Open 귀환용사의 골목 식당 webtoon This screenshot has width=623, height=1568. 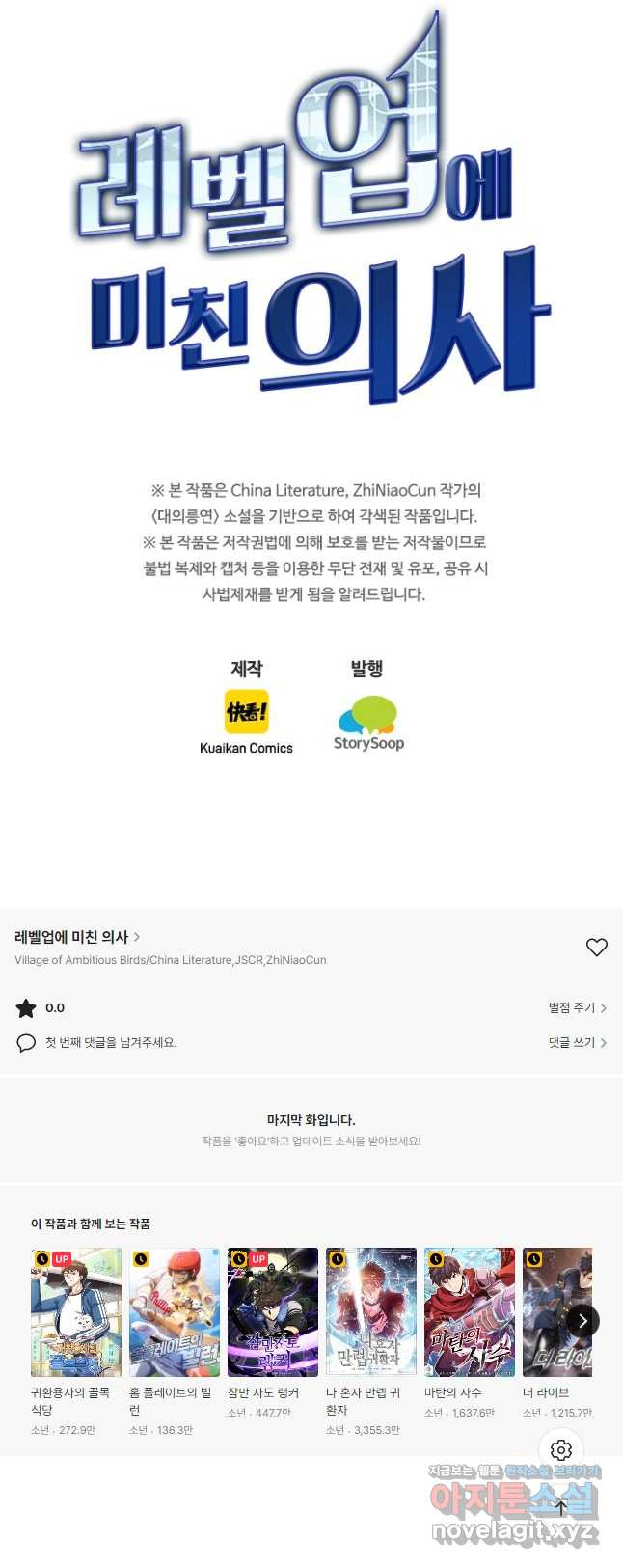click(76, 1312)
